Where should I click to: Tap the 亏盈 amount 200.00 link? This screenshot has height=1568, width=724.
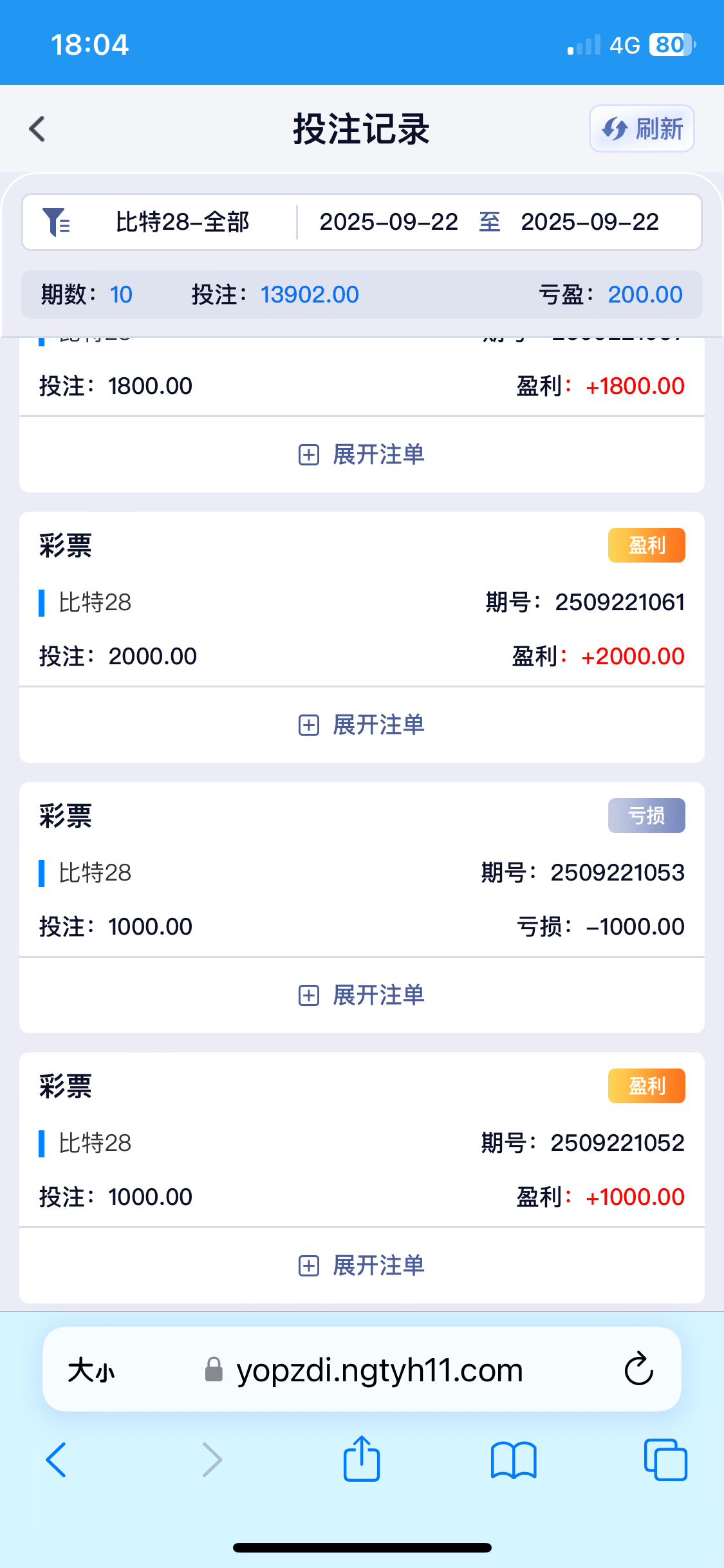click(645, 294)
